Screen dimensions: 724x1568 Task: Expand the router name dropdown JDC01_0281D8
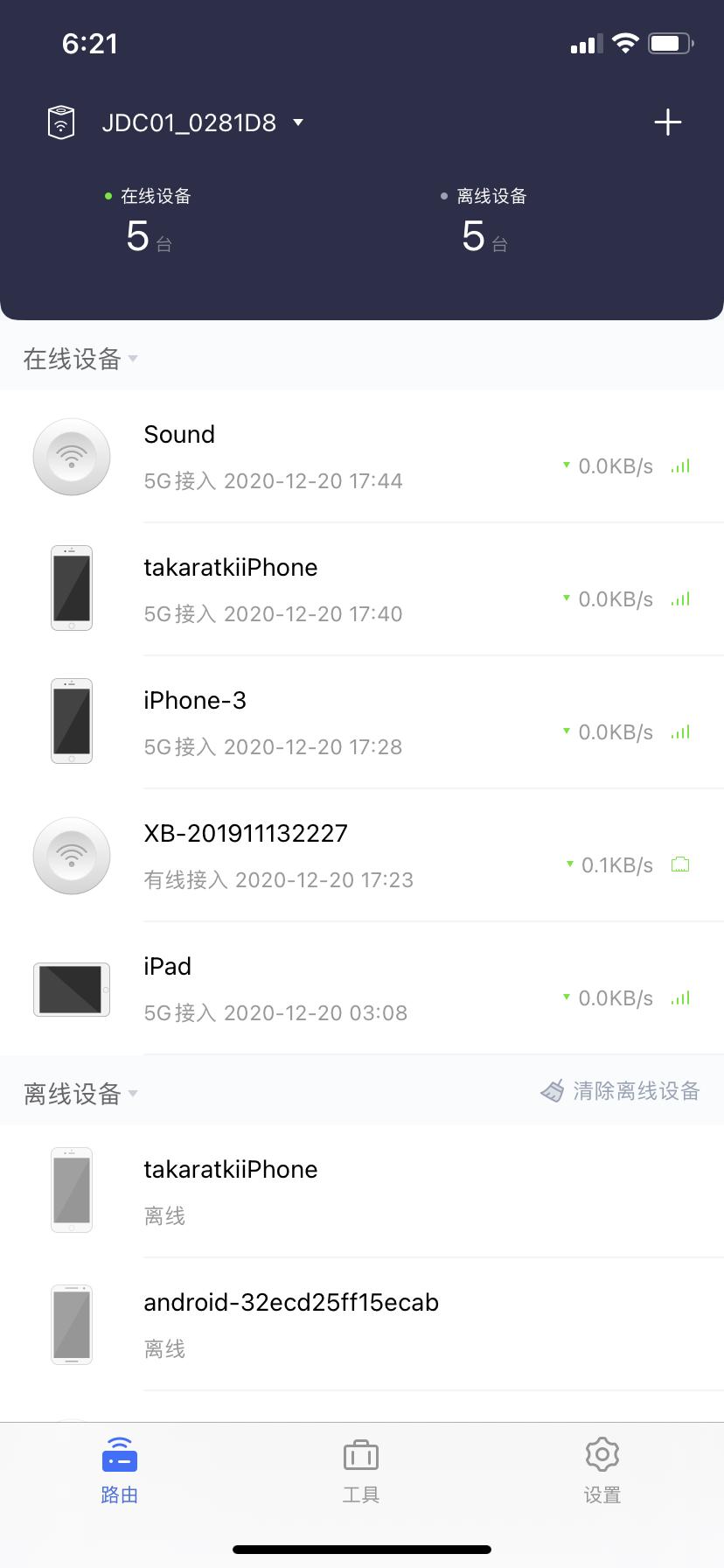[x=297, y=123]
